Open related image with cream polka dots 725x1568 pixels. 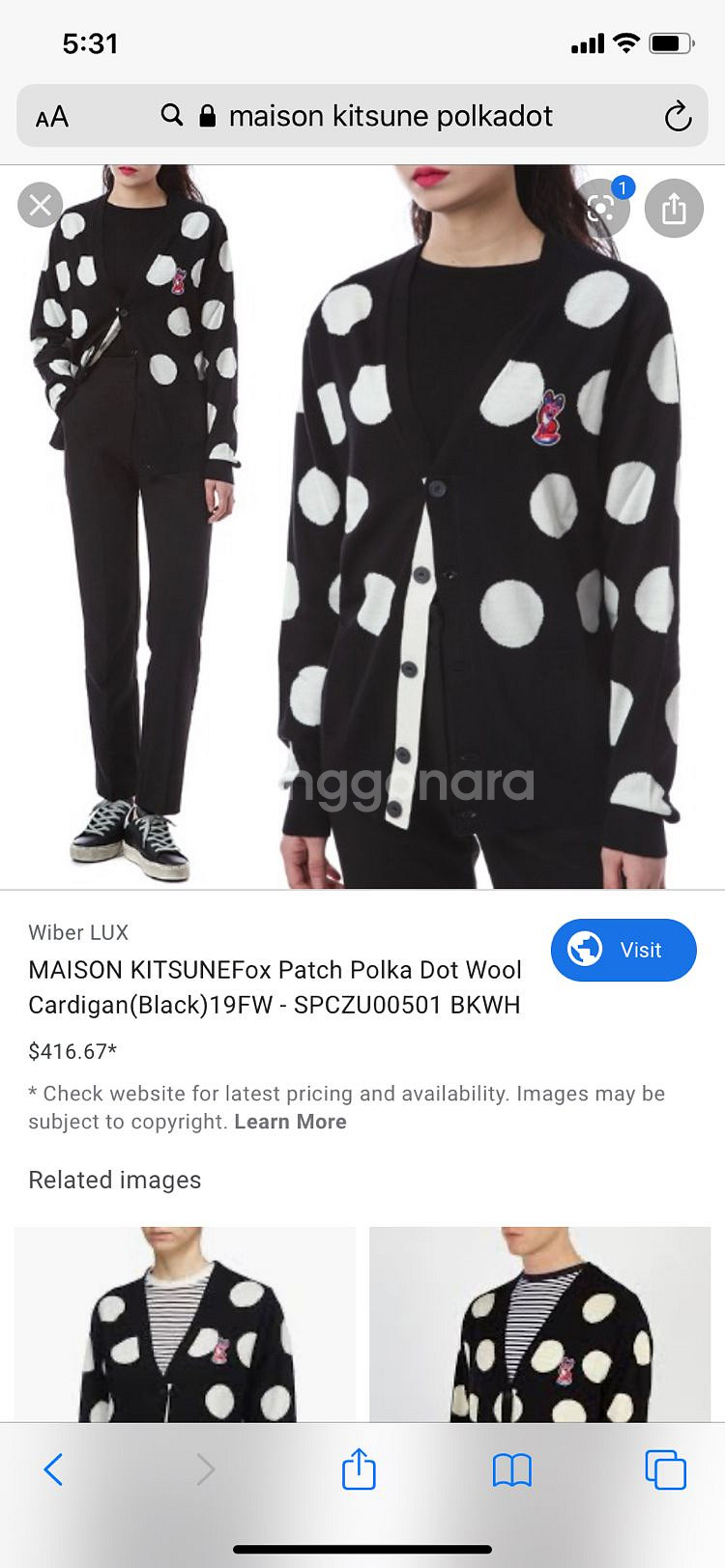click(x=539, y=1324)
